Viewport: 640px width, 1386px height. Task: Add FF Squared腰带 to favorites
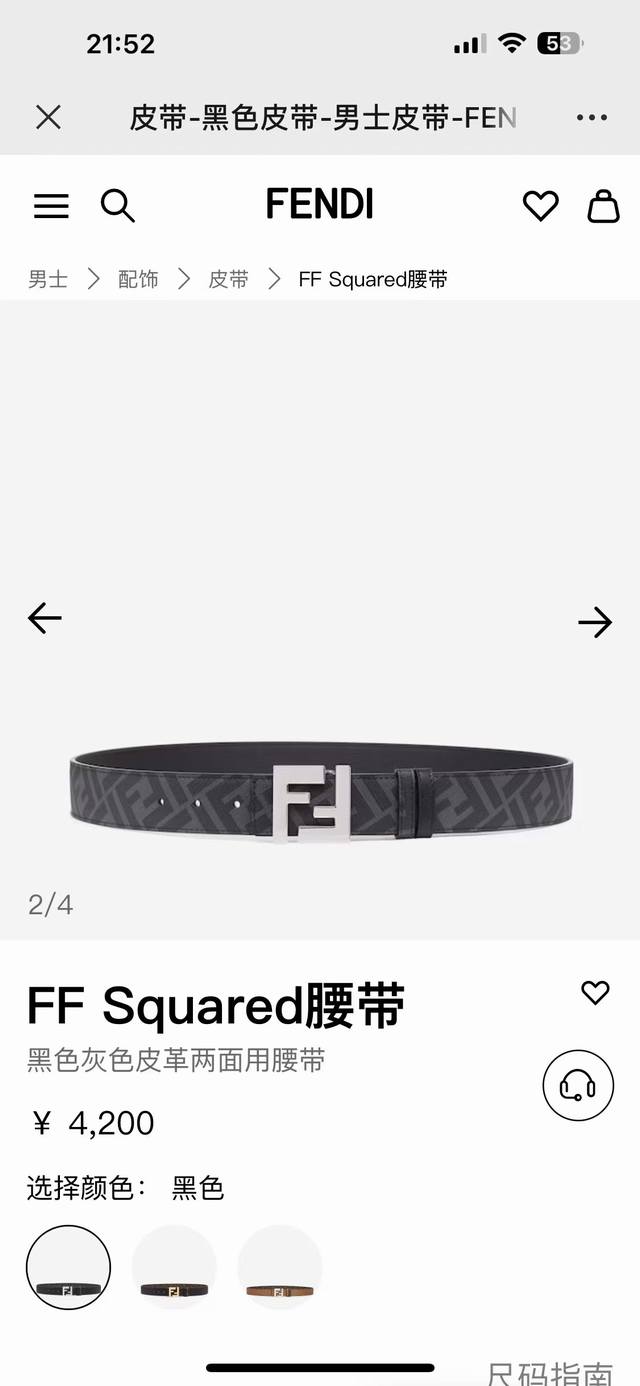[595, 992]
